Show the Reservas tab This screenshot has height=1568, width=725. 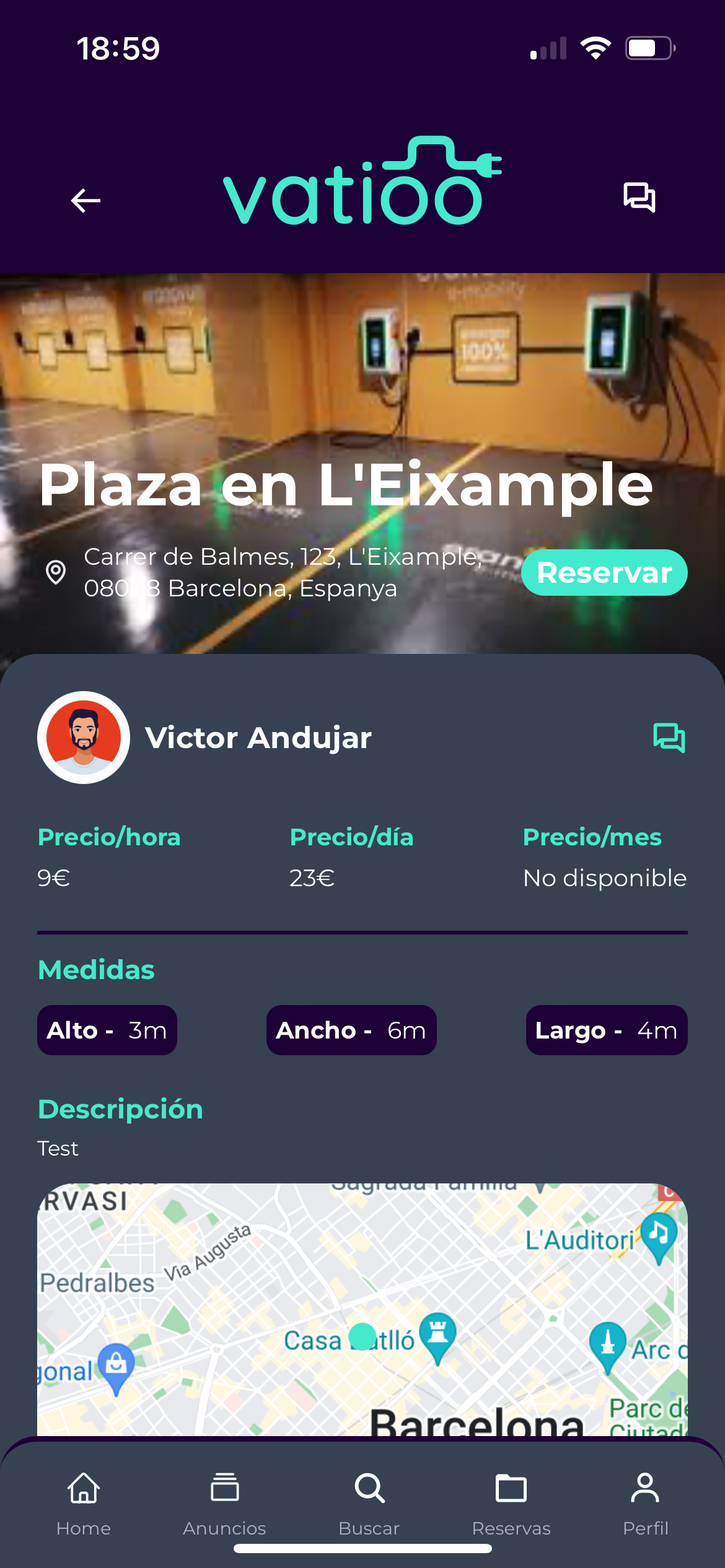click(511, 1501)
